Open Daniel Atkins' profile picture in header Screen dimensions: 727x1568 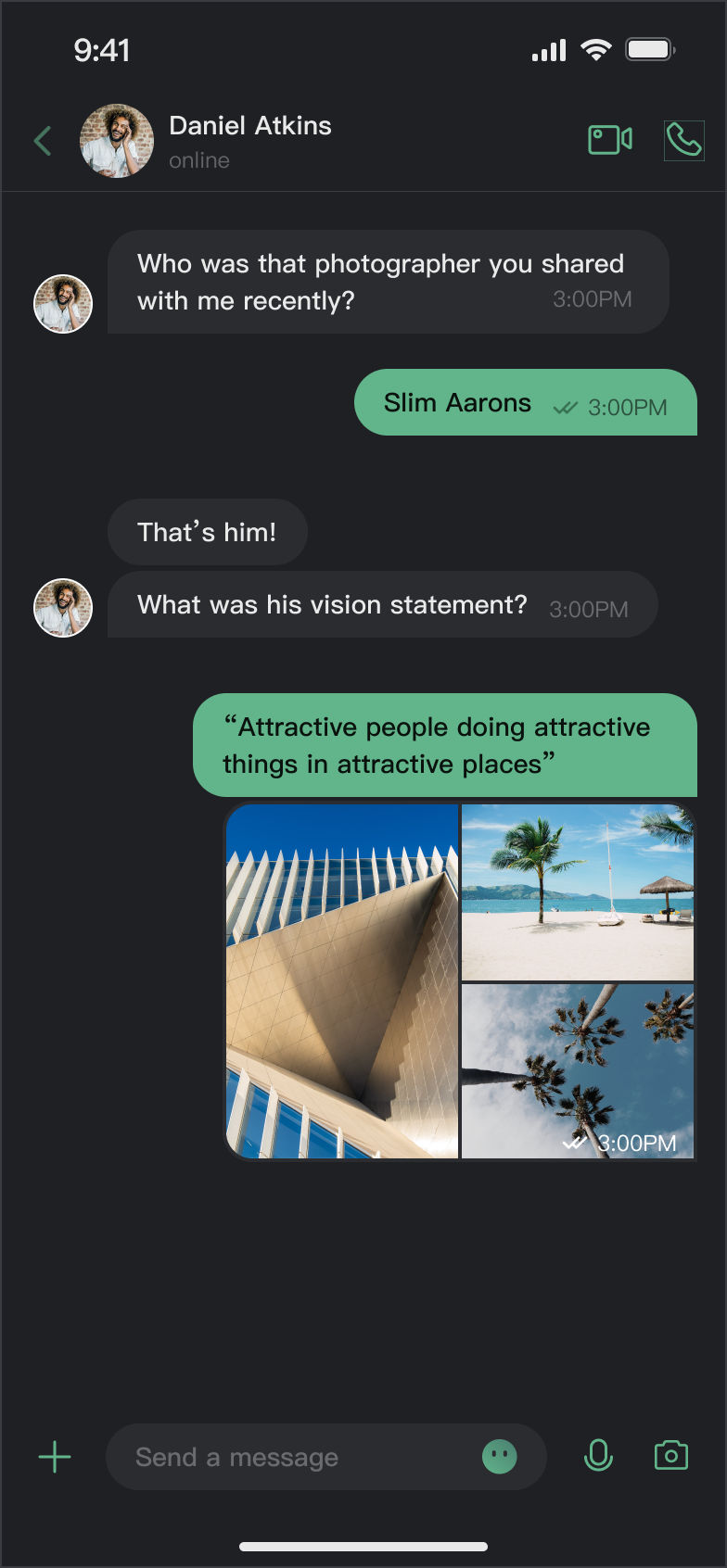117,141
